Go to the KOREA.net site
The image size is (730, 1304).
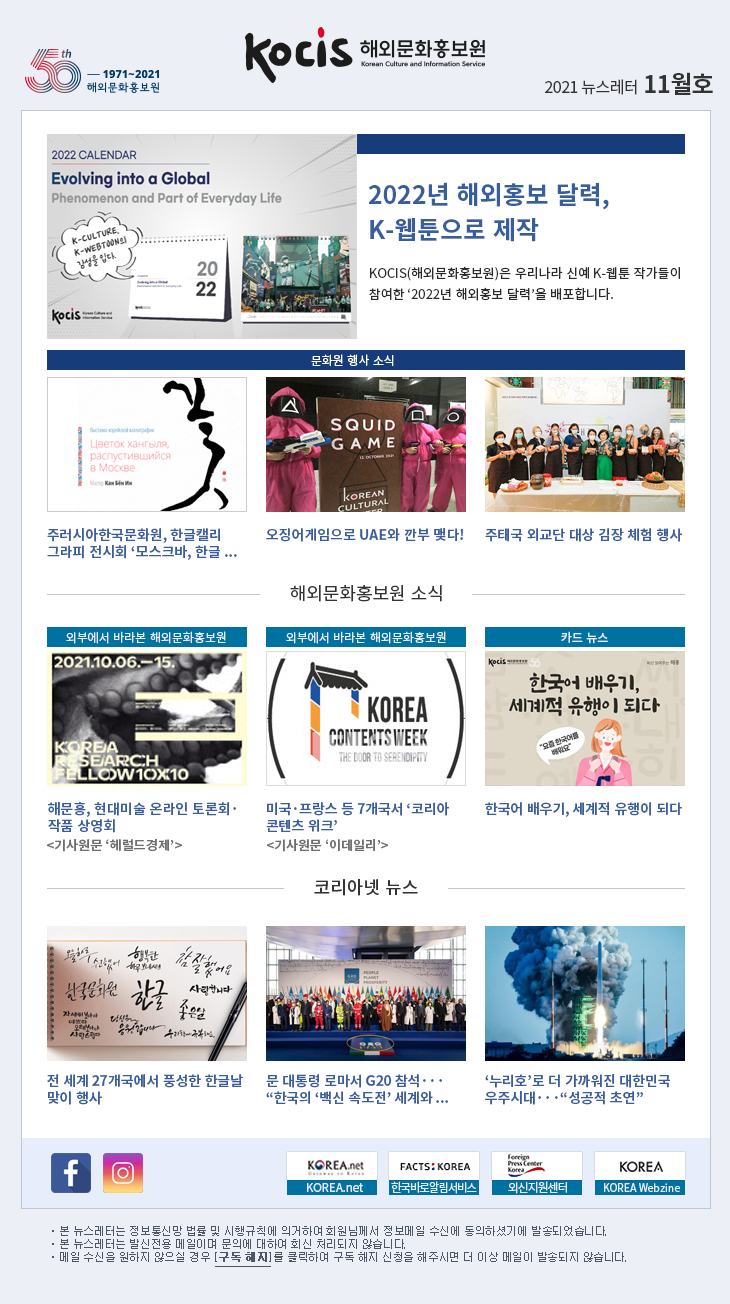pos(331,1174)
